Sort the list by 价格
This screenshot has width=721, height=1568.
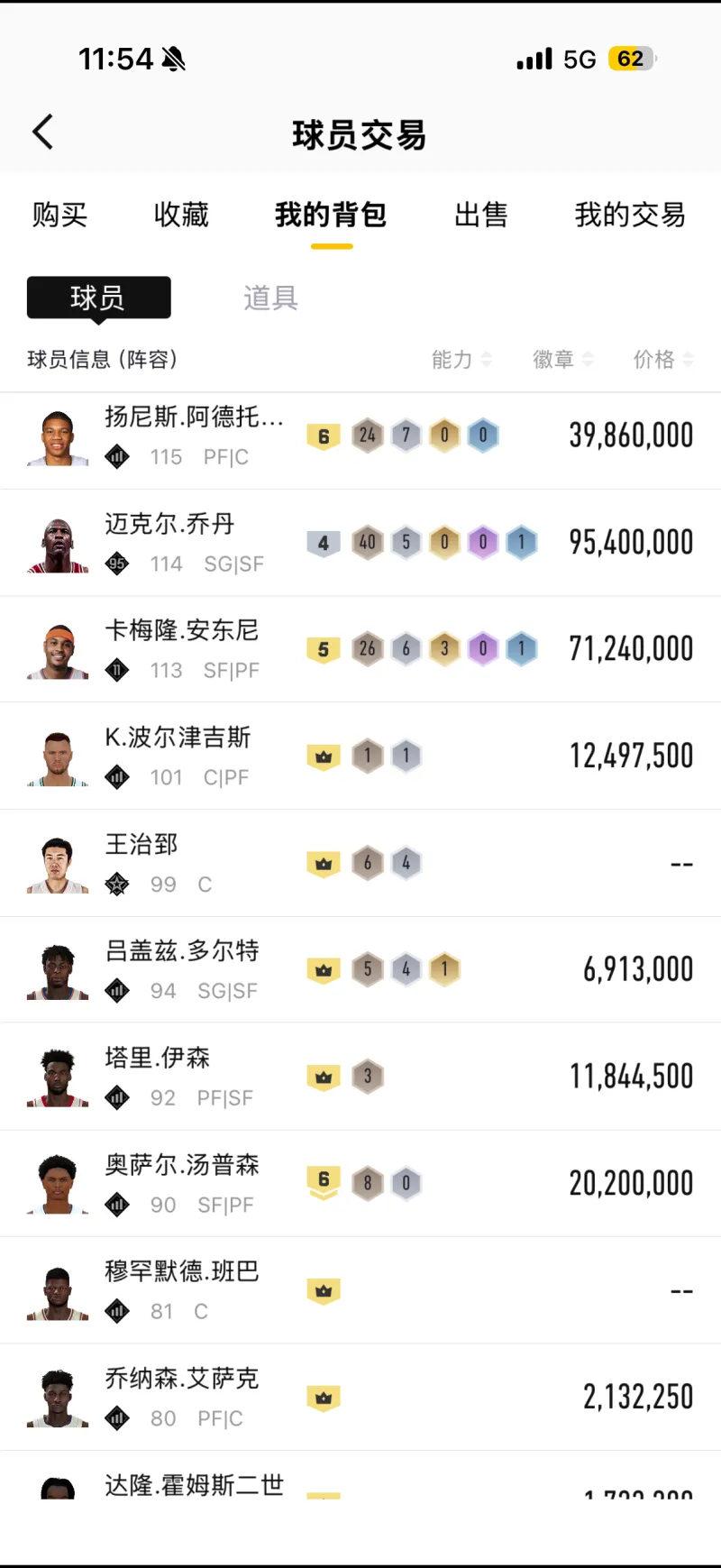coord(662,360)
